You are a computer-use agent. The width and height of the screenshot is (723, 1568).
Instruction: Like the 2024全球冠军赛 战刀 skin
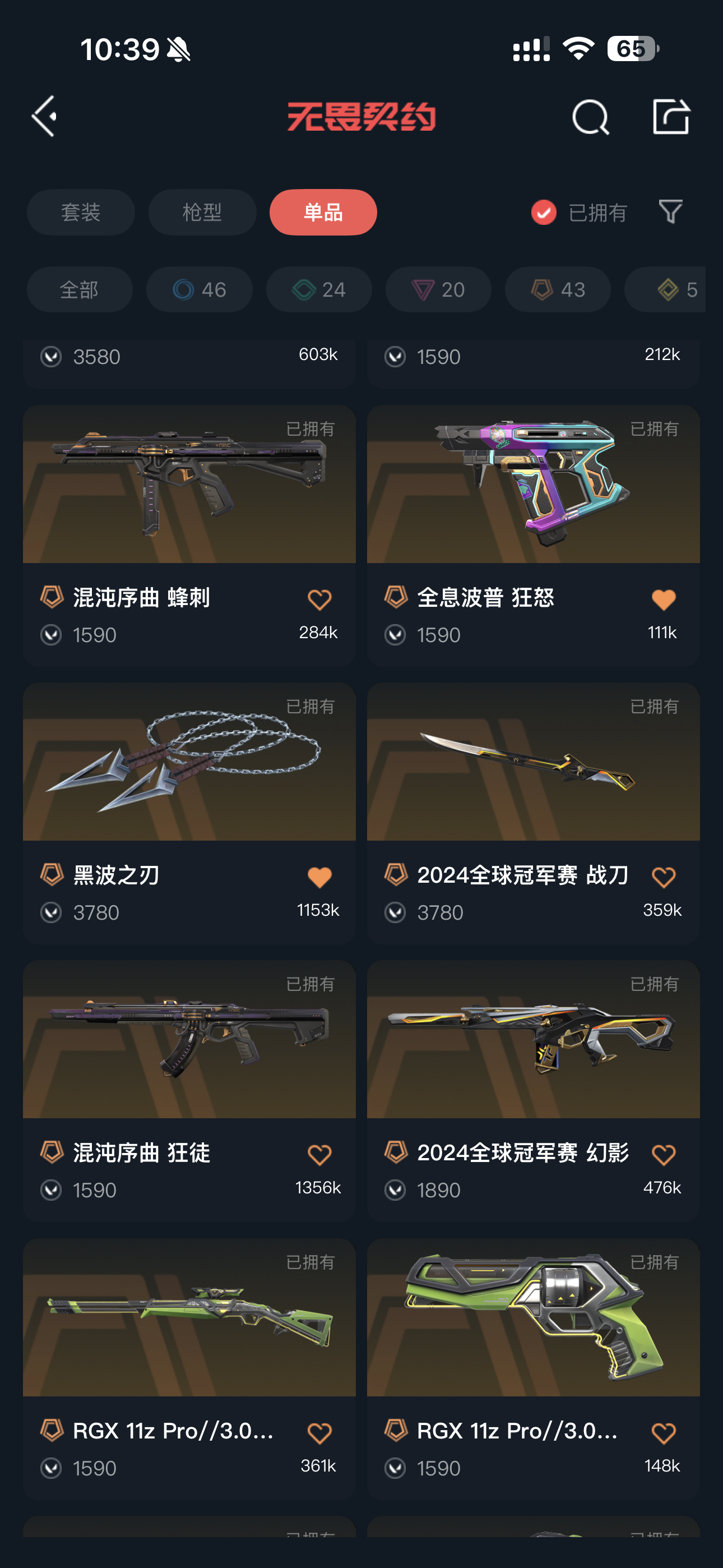pyautogui.click(x=662, y=877)
